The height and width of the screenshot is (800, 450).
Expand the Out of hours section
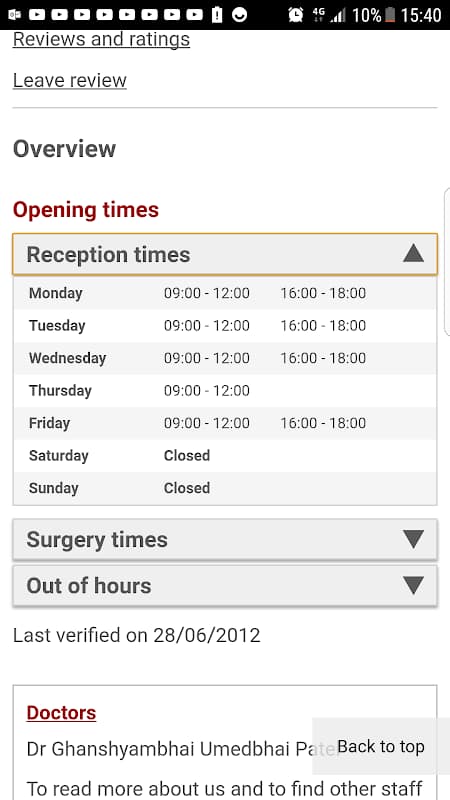click(x=225, y=585)
